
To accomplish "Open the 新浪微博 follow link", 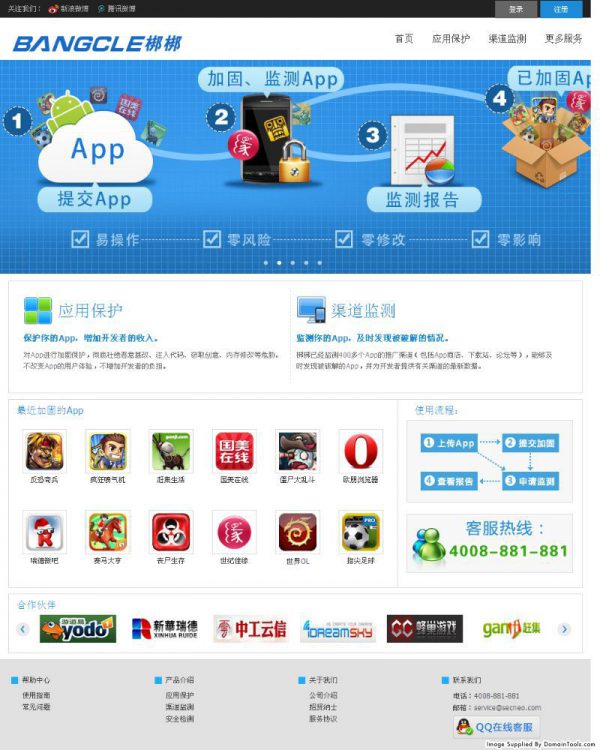I will 69,9.
